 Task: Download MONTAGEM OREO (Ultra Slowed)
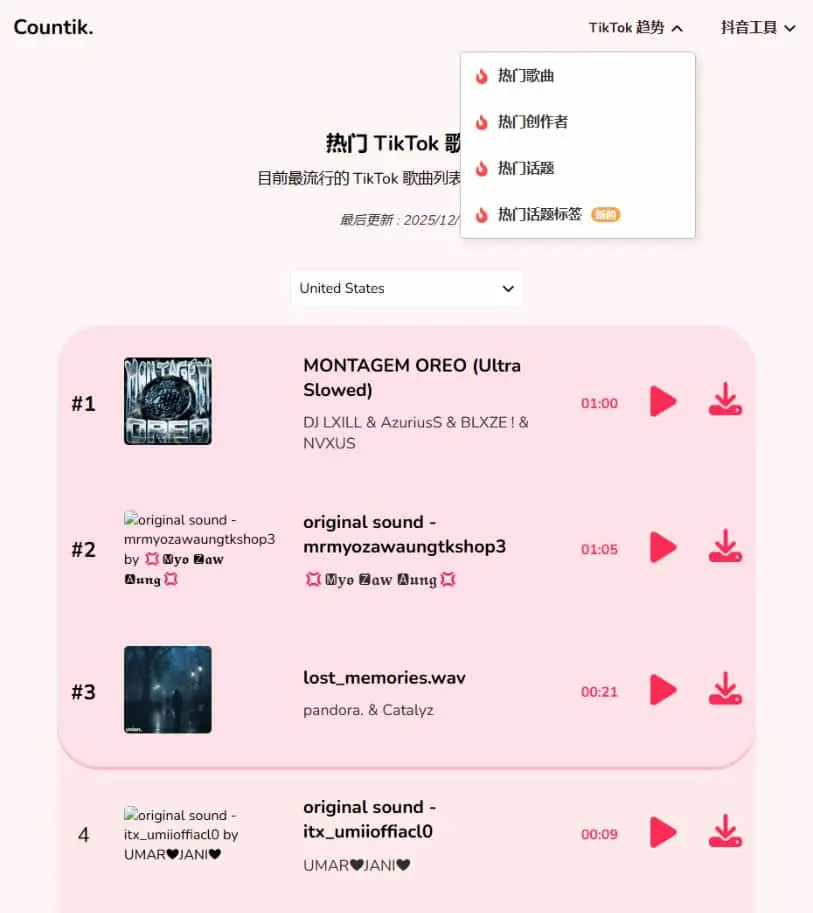pos(725,399)
